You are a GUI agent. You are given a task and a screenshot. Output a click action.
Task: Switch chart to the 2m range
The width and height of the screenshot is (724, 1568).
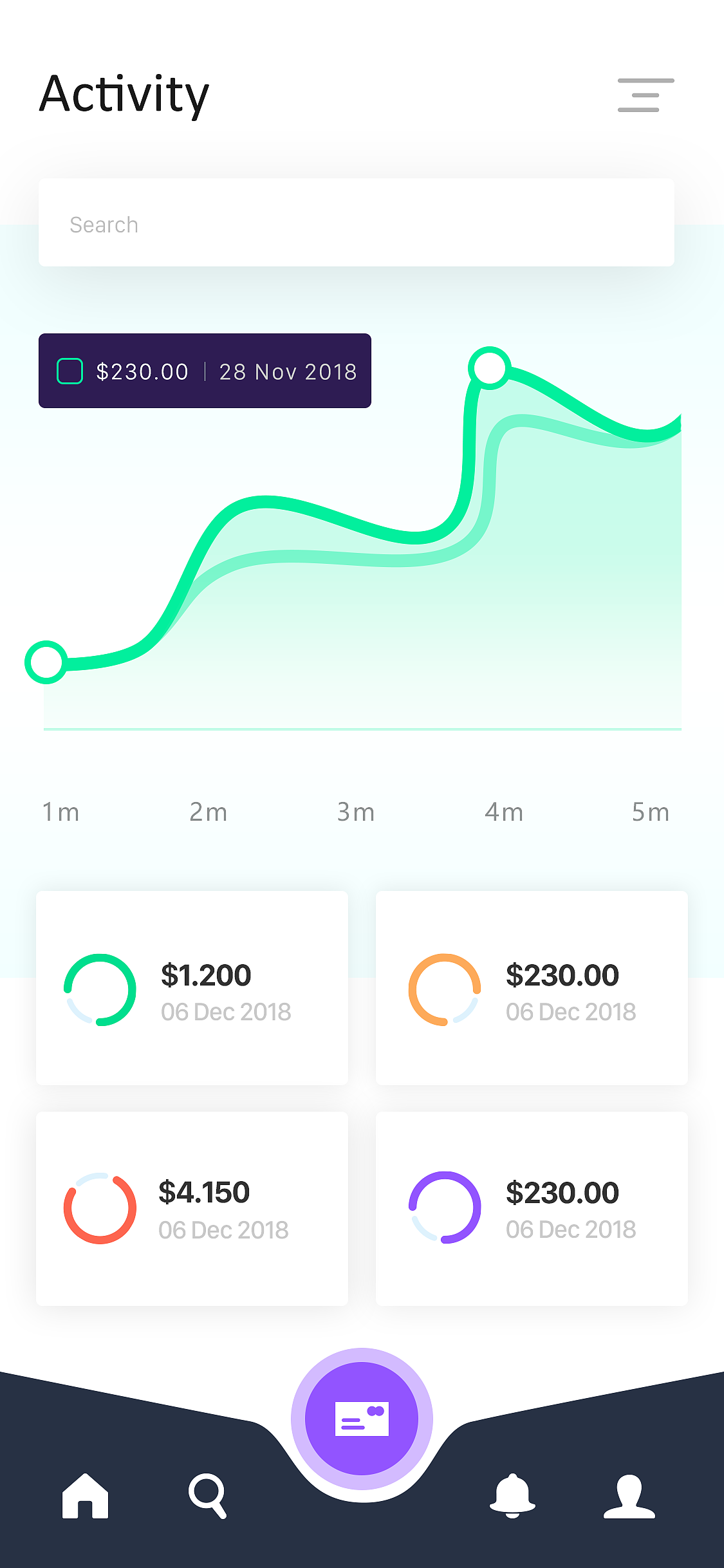tap(209, 812)
